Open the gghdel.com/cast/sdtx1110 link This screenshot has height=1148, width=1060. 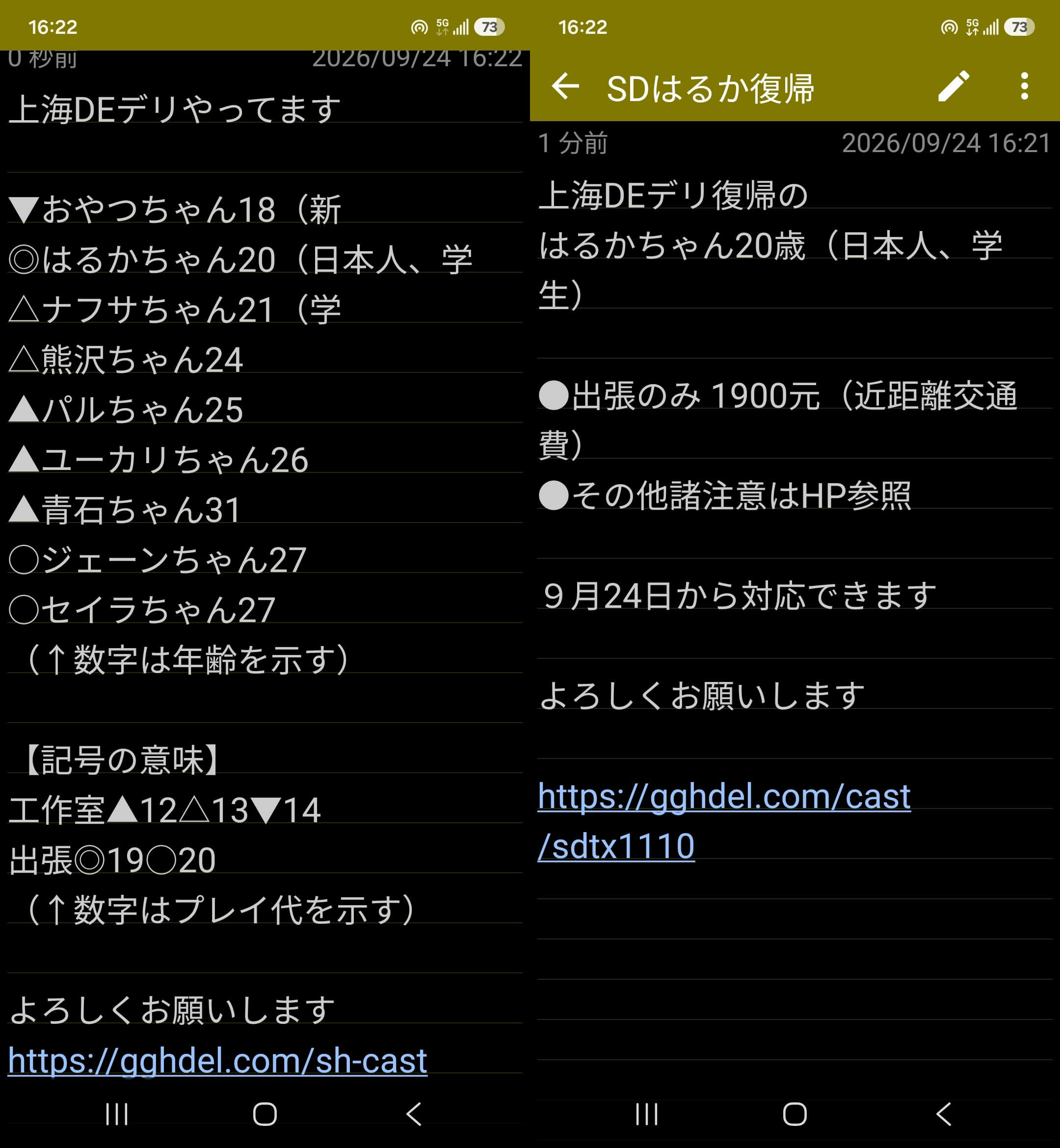click(724, 821)
